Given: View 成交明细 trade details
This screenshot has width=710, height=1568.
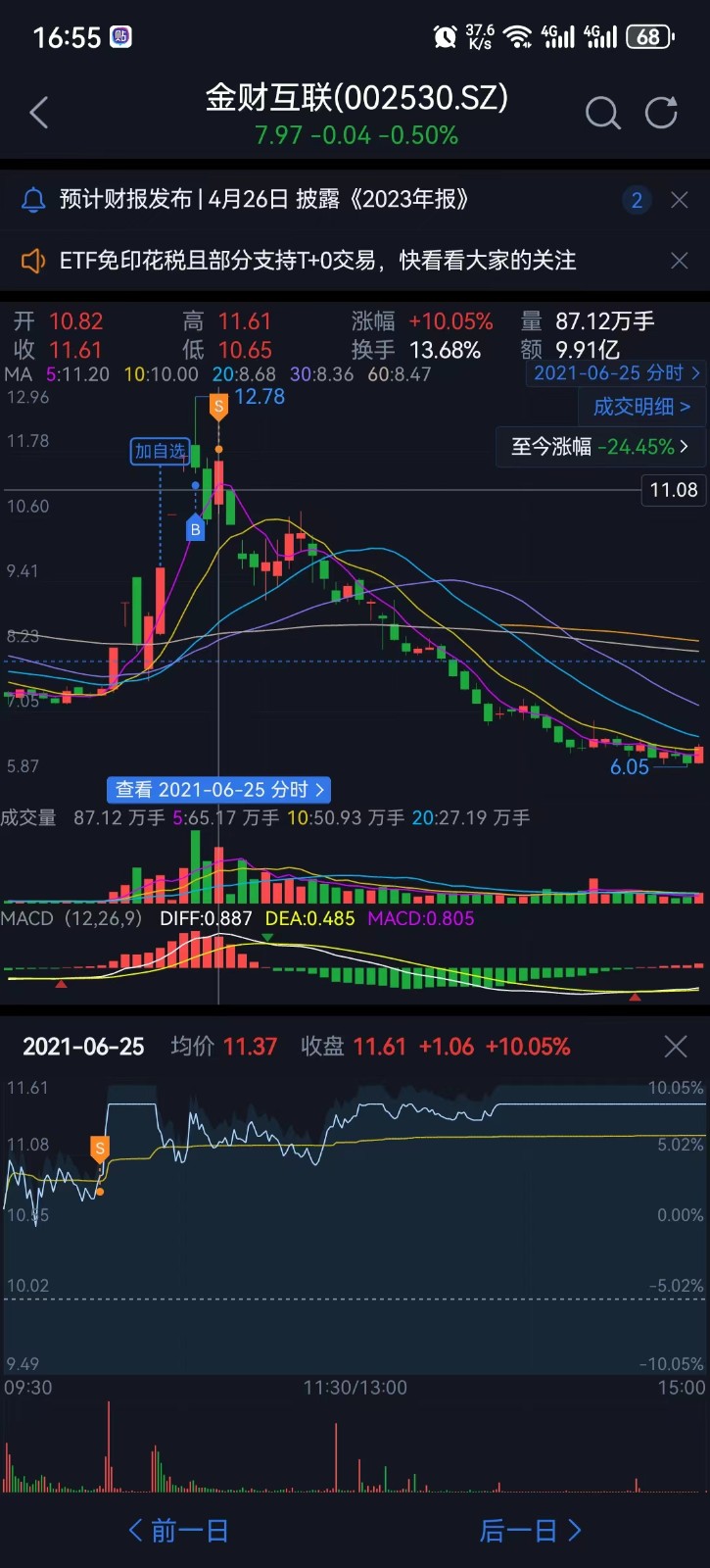Looking at the screenshot, I should click(x=641, y=407).
